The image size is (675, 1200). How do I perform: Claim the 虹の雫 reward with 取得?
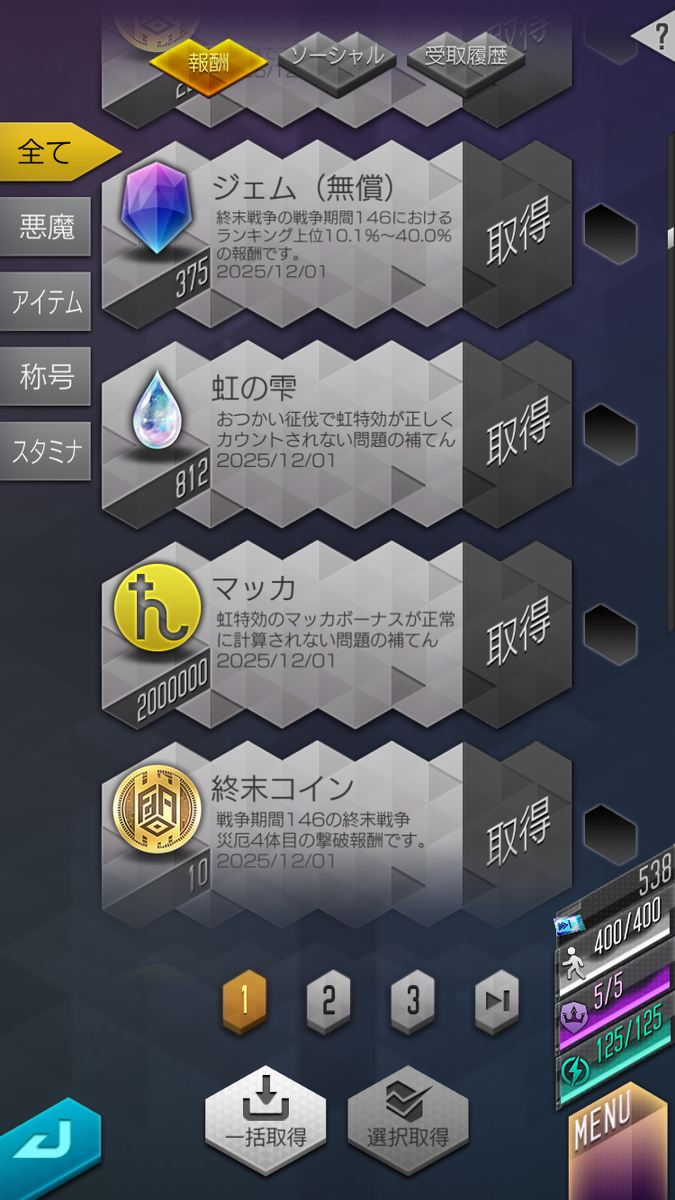coord(518,433)
